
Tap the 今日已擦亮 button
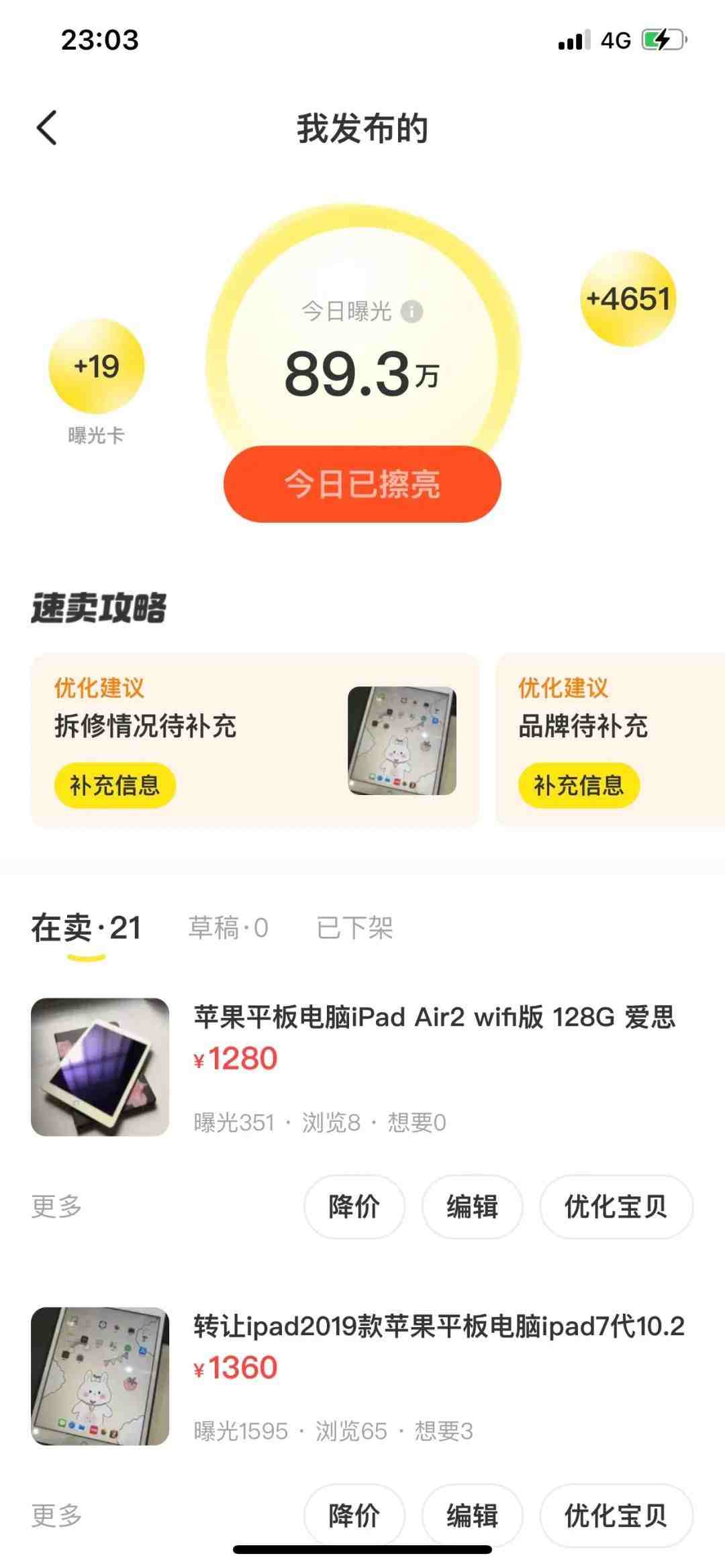[362, 484]
